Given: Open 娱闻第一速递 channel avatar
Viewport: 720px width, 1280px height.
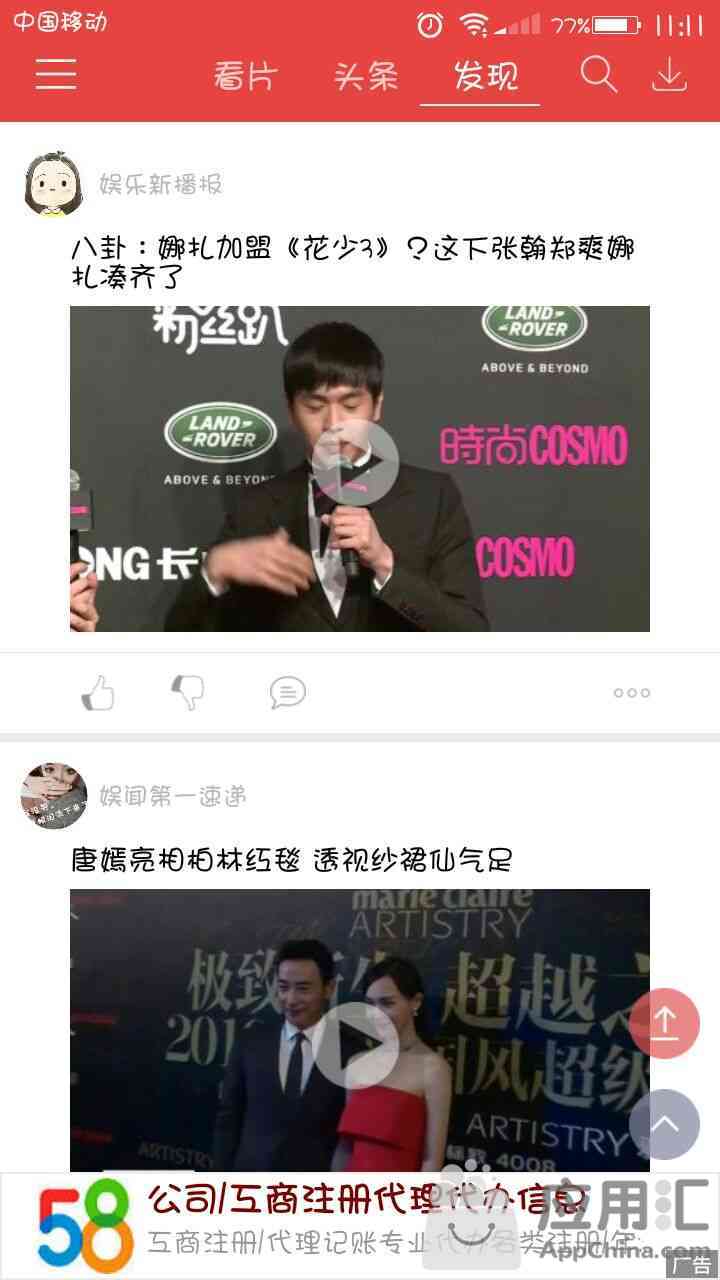Looking at the screenshot, I should coord(53,796).
